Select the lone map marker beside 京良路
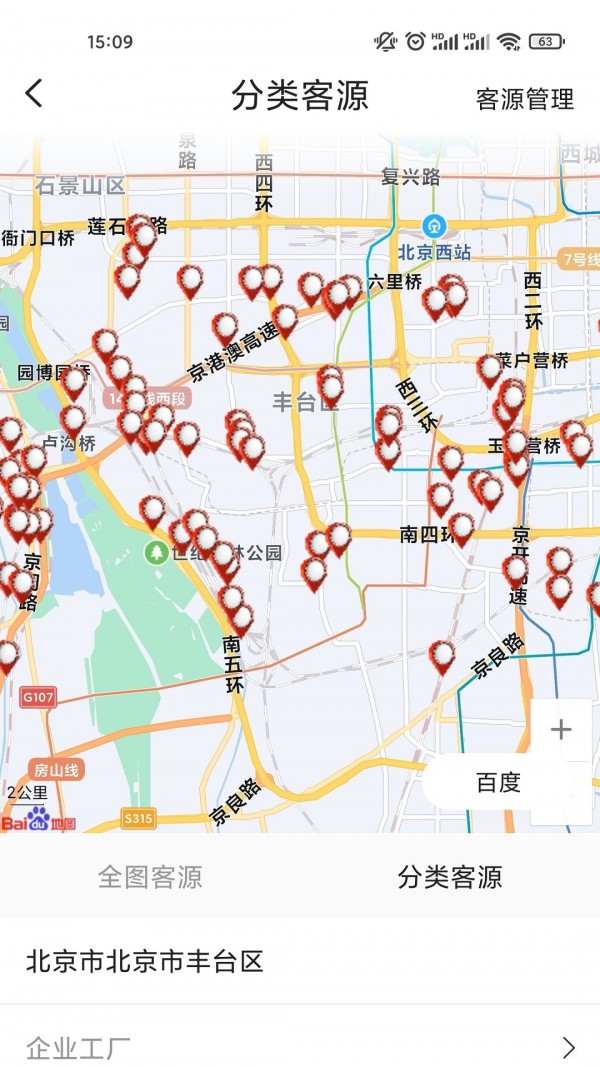 pyautogui.click(x=441, y=657)
